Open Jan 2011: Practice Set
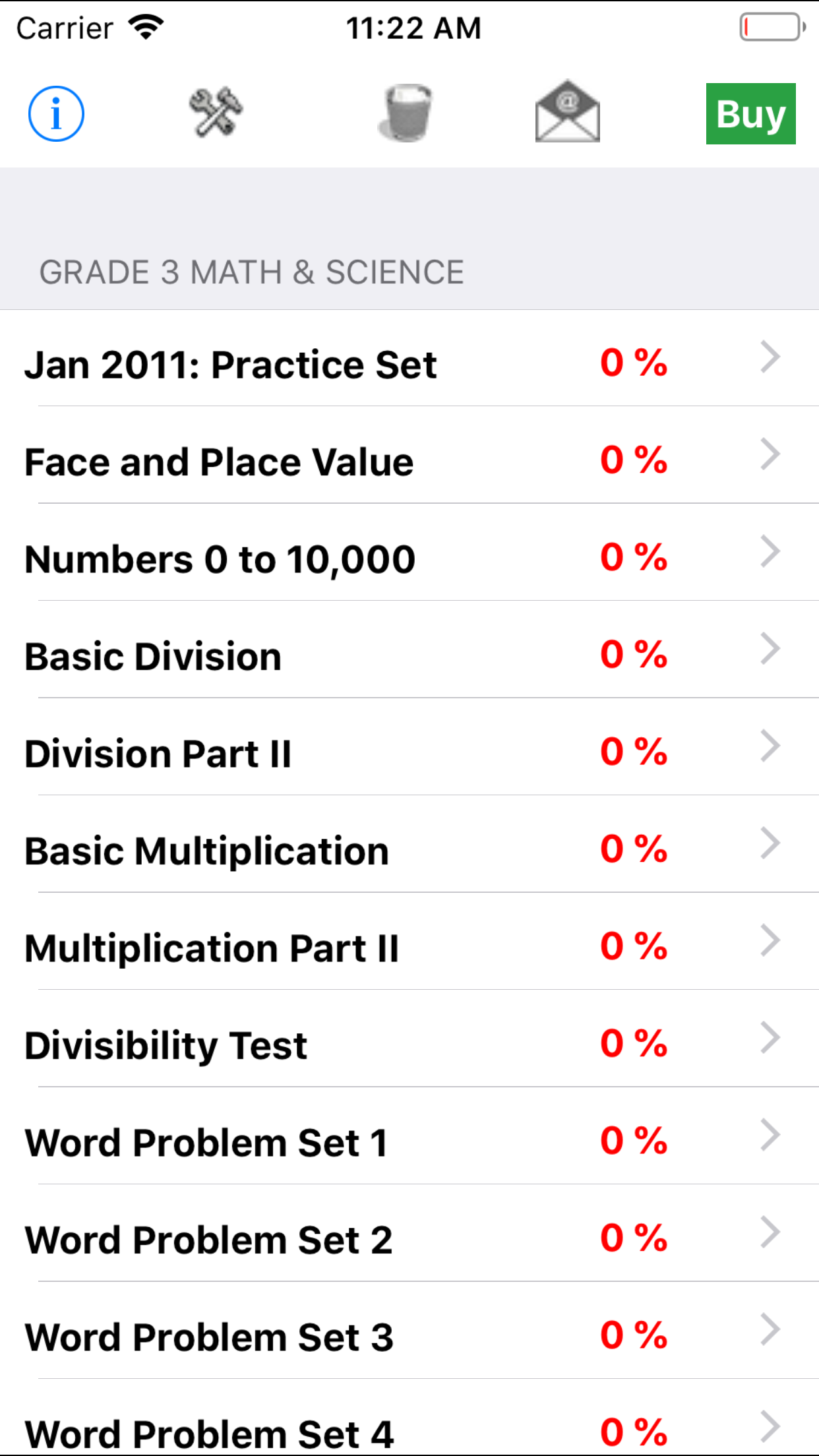 pyautogui.click(x=409, y=364)
